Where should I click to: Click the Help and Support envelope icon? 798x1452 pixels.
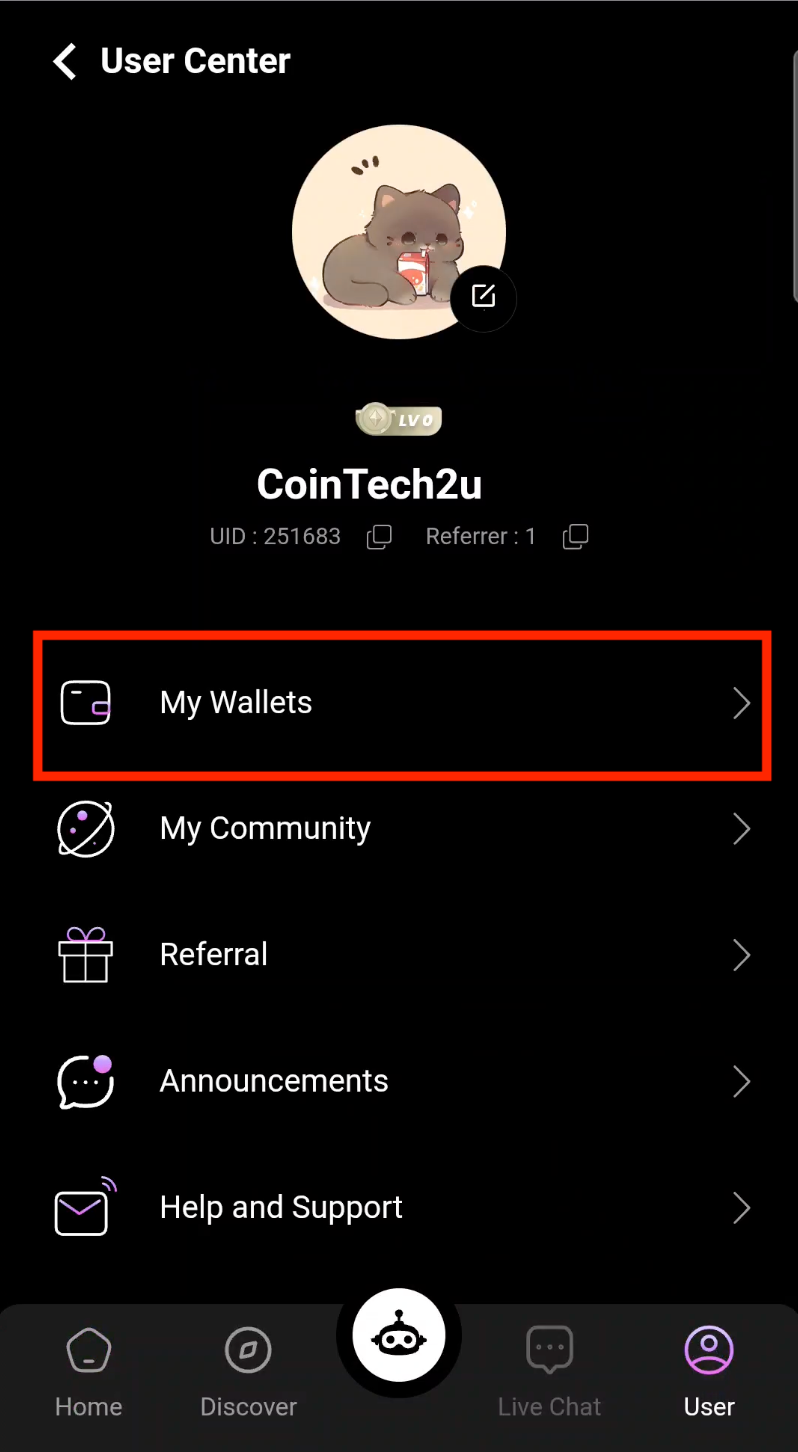pos(85,1208)
